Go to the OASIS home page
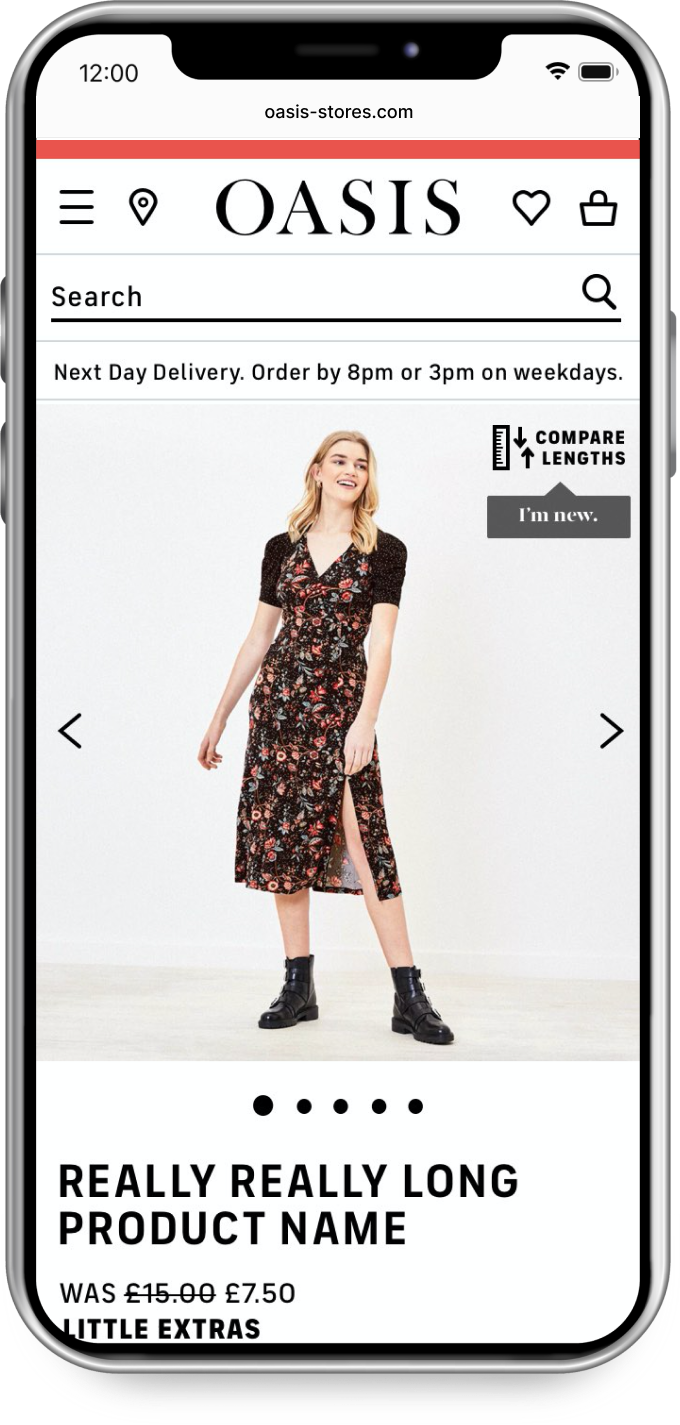Viewport: 680px width, 1425px height. click(338, 208)
